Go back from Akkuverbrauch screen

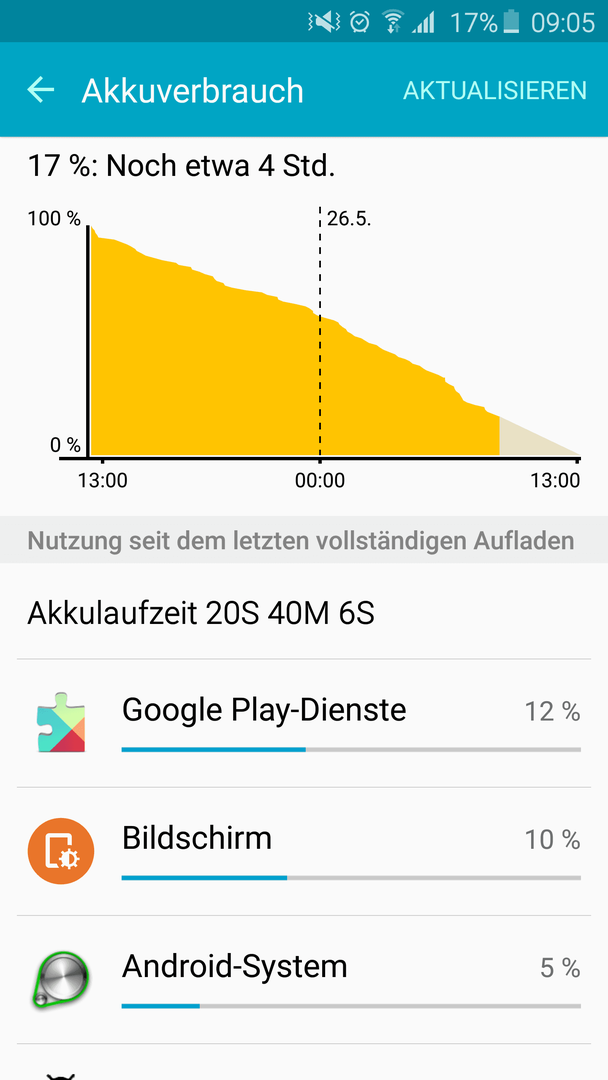click(41, 90)
